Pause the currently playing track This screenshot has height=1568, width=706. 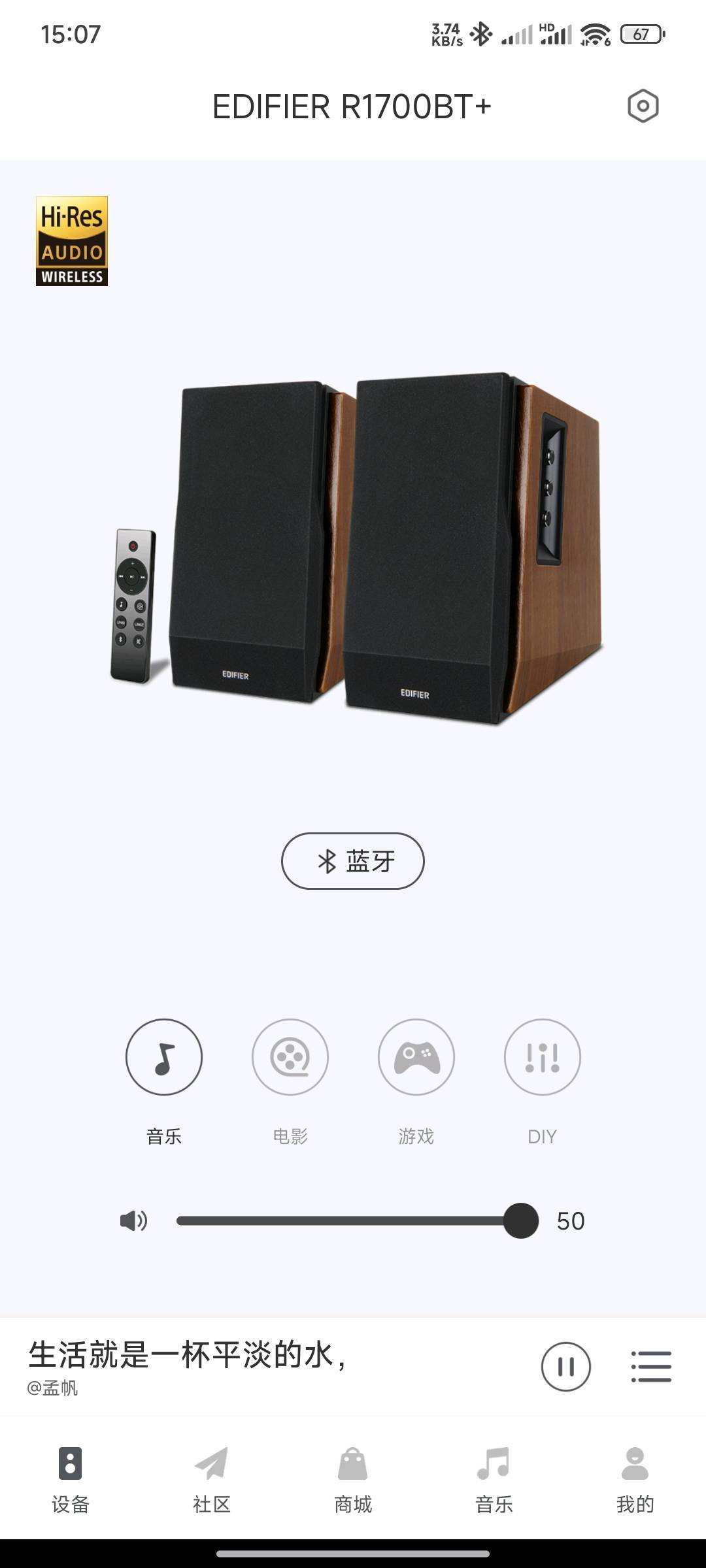coord(565,1367)
